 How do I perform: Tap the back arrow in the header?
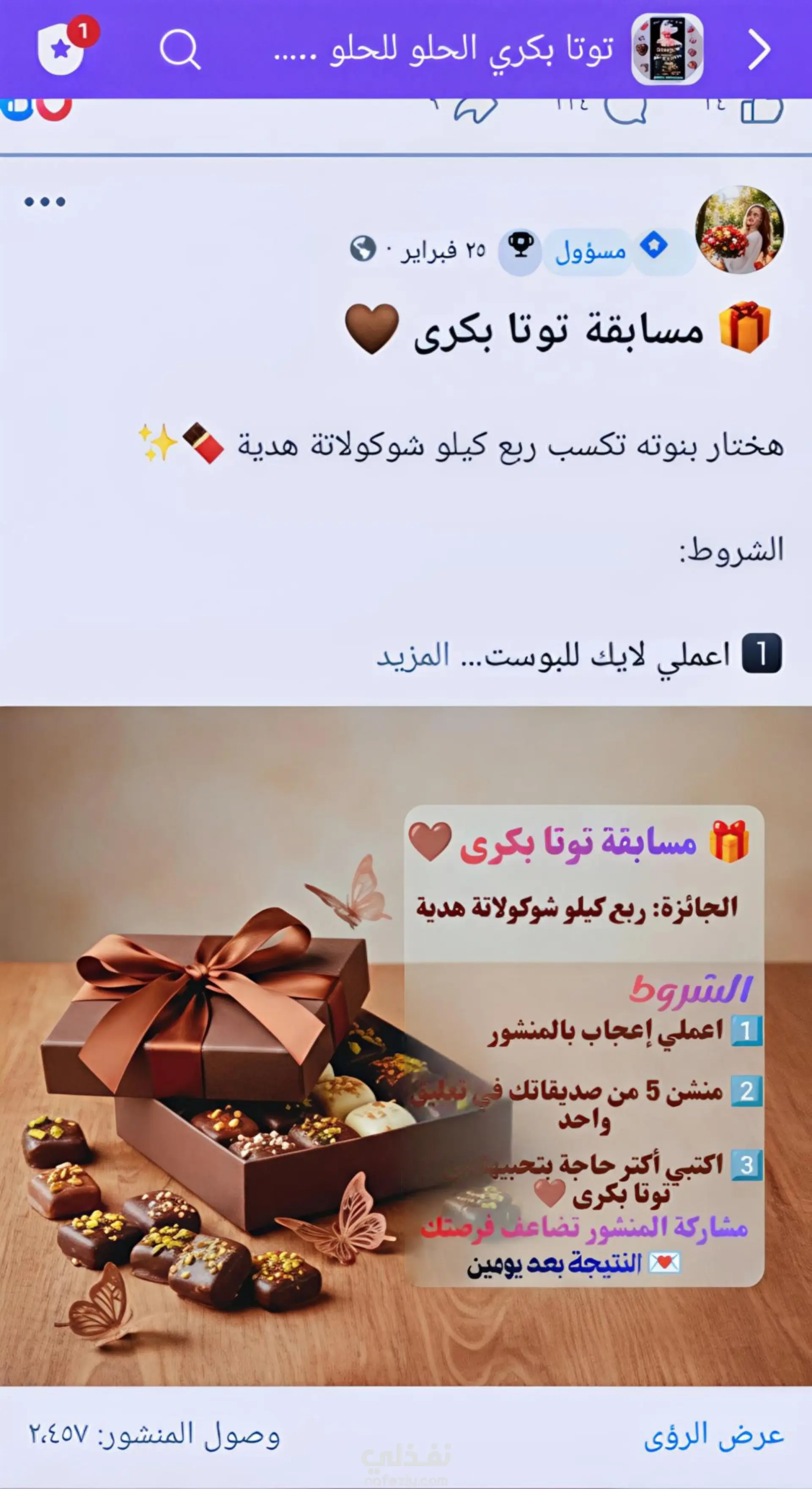point(759,50)
